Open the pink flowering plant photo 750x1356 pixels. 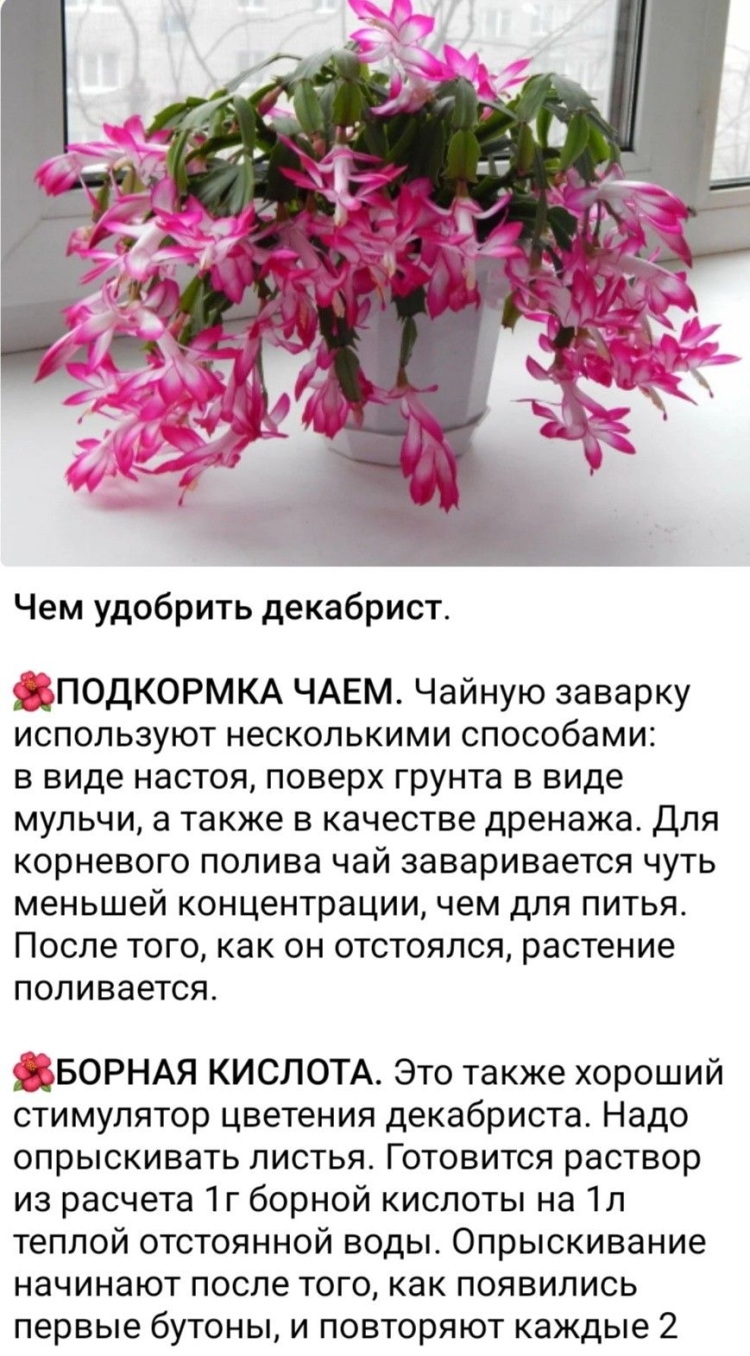tap(375, 283)
